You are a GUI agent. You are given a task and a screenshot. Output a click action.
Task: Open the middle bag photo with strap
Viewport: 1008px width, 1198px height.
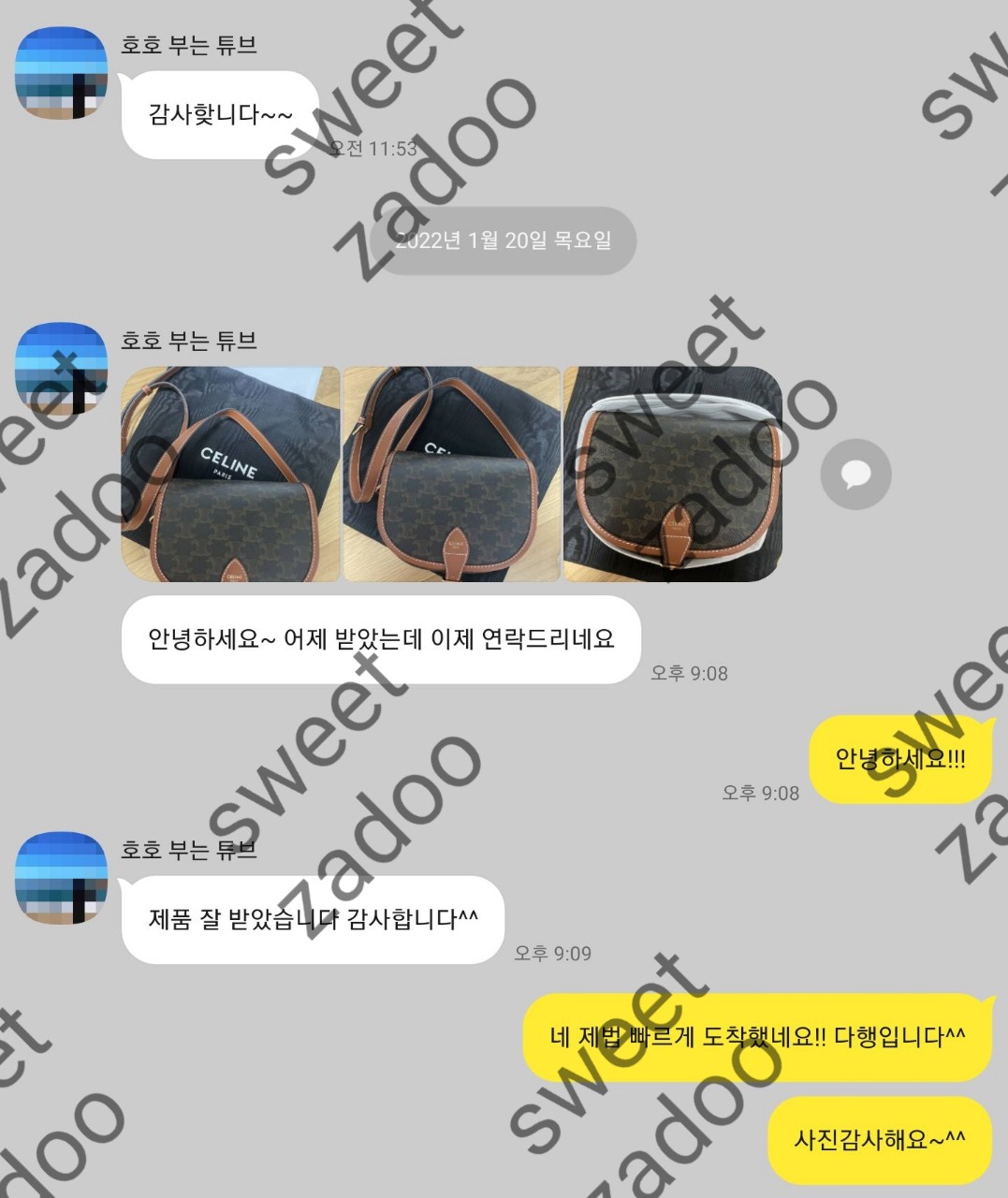tap(451, 474)
